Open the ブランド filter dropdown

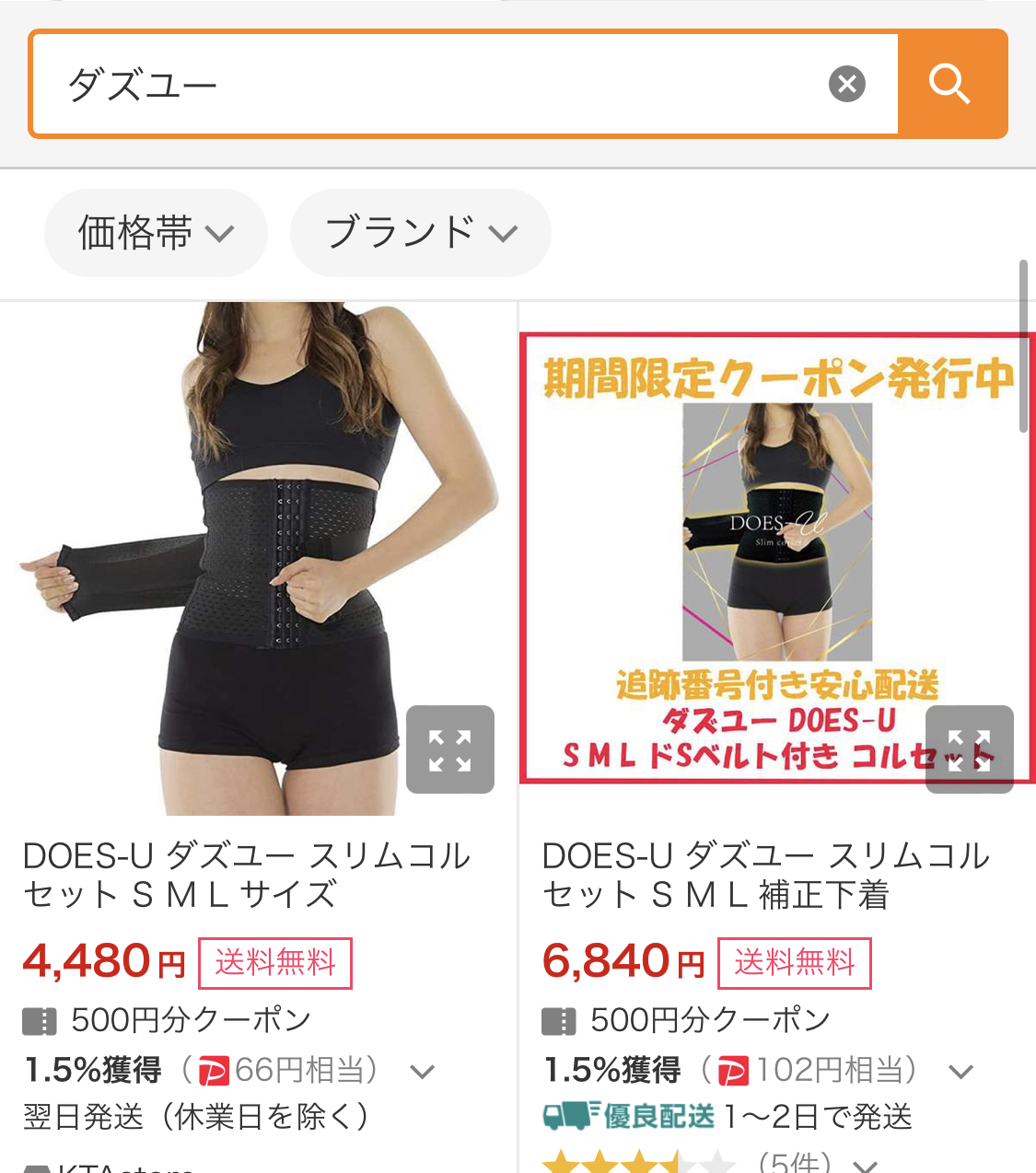tap(420, 233)
